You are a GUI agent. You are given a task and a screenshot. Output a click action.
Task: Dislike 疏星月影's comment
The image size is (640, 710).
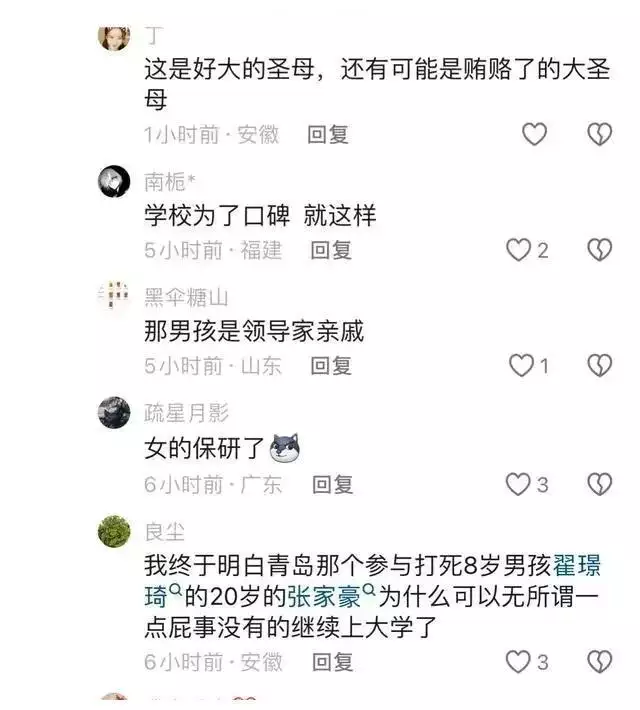[599, 485]
